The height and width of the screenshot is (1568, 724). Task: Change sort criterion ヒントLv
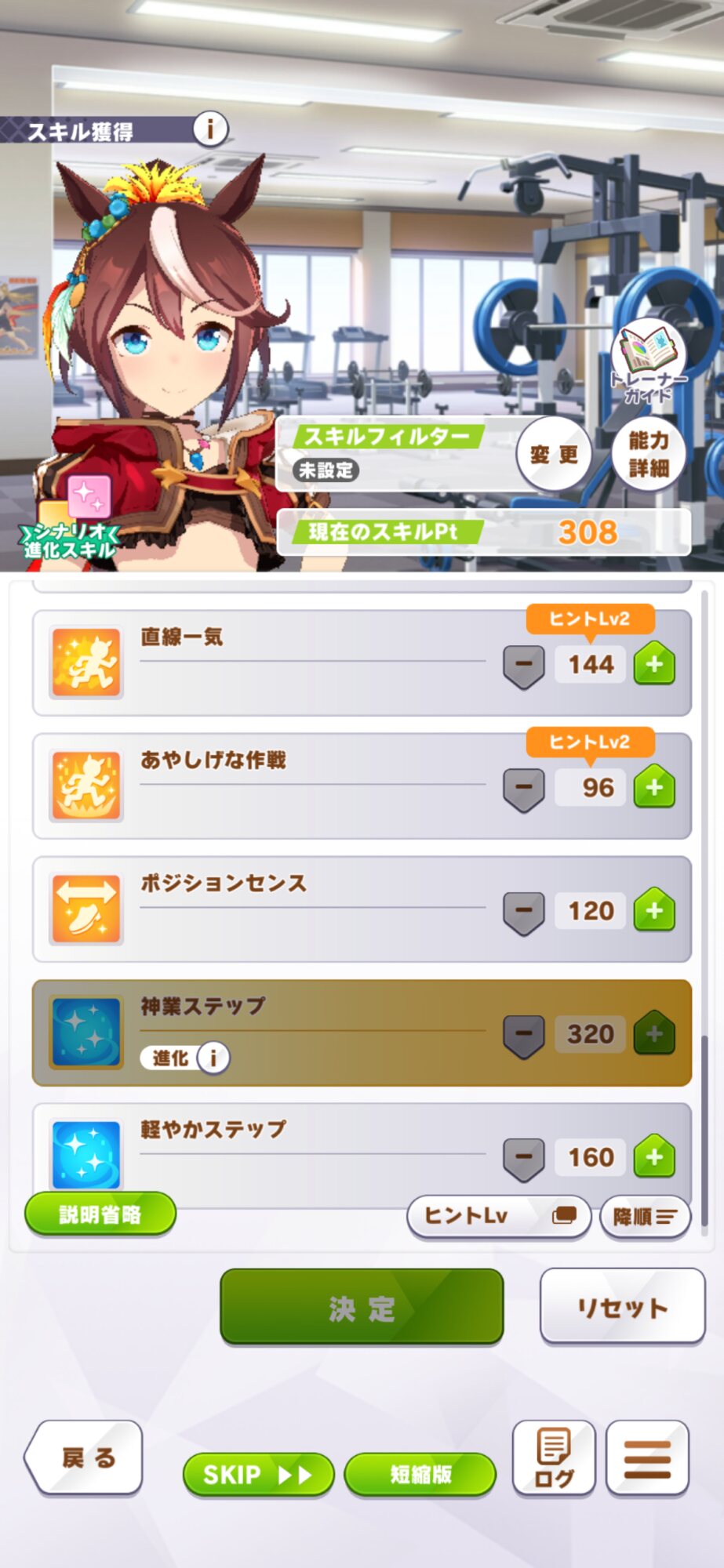coord(499,1217)
